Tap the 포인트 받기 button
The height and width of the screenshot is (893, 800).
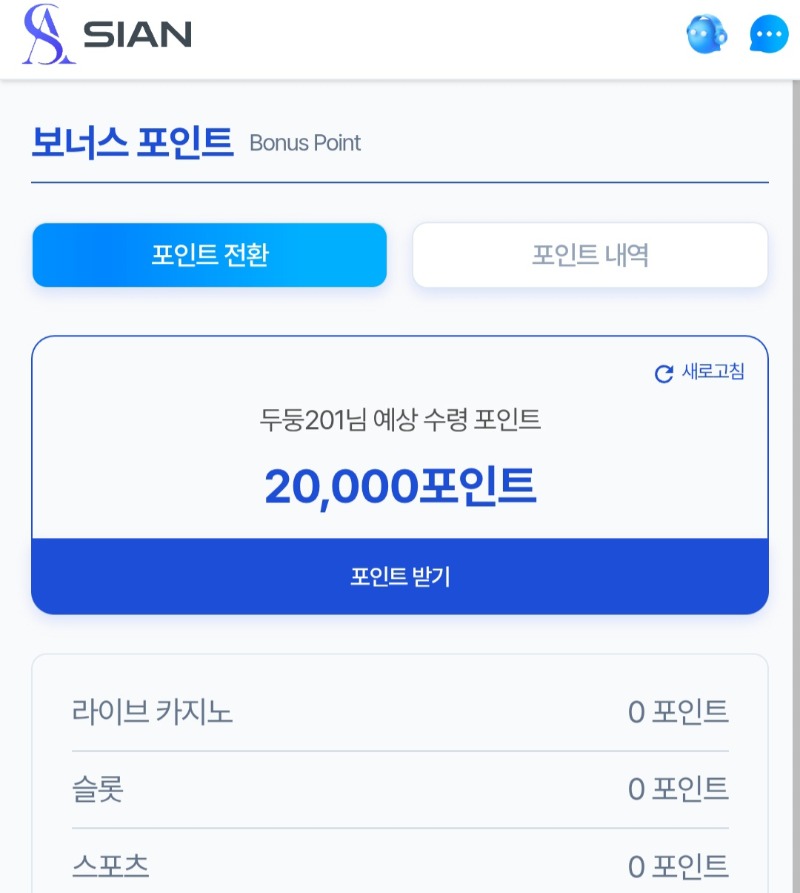tap(400, 577)
